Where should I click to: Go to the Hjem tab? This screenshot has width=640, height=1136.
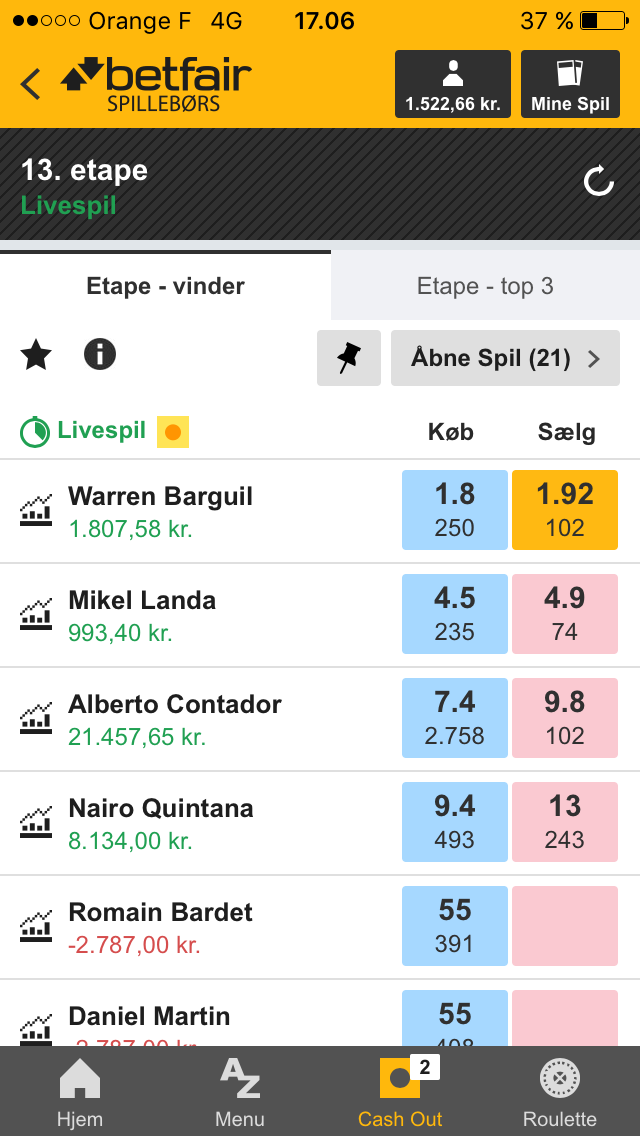click(80, 1091)
